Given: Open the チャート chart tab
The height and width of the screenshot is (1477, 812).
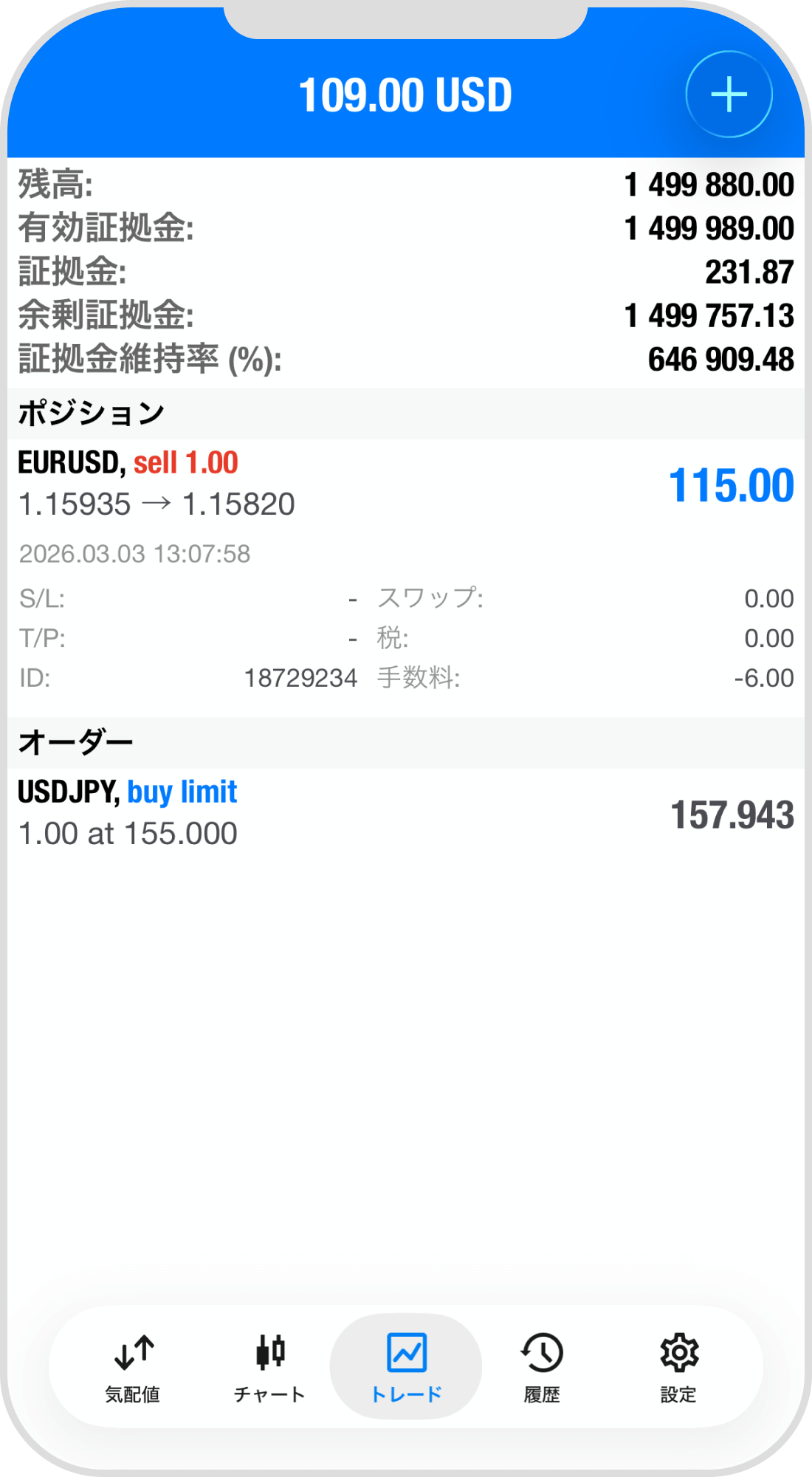Looking at the screenshot, I should point(269,1367).
